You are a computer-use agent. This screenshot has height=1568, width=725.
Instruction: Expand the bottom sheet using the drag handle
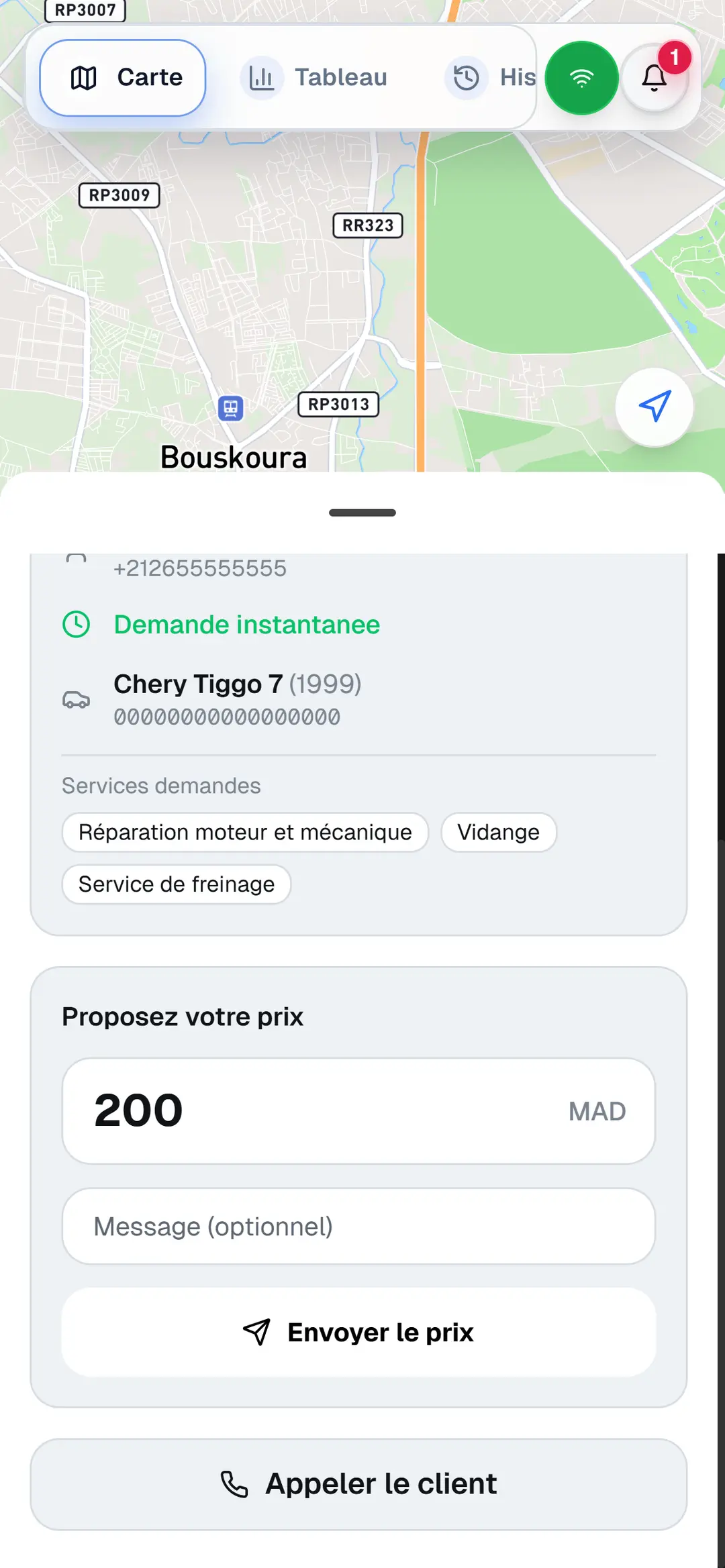362,512
